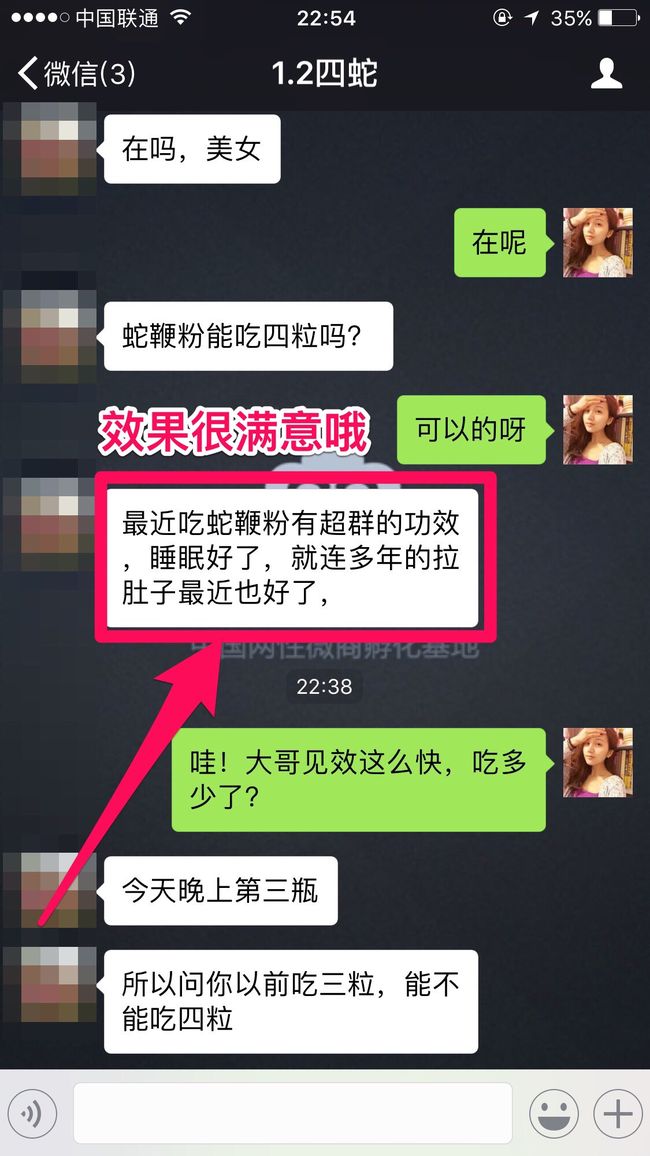
Task: Open the contact profile icon
Action: (x=607, y=74)
